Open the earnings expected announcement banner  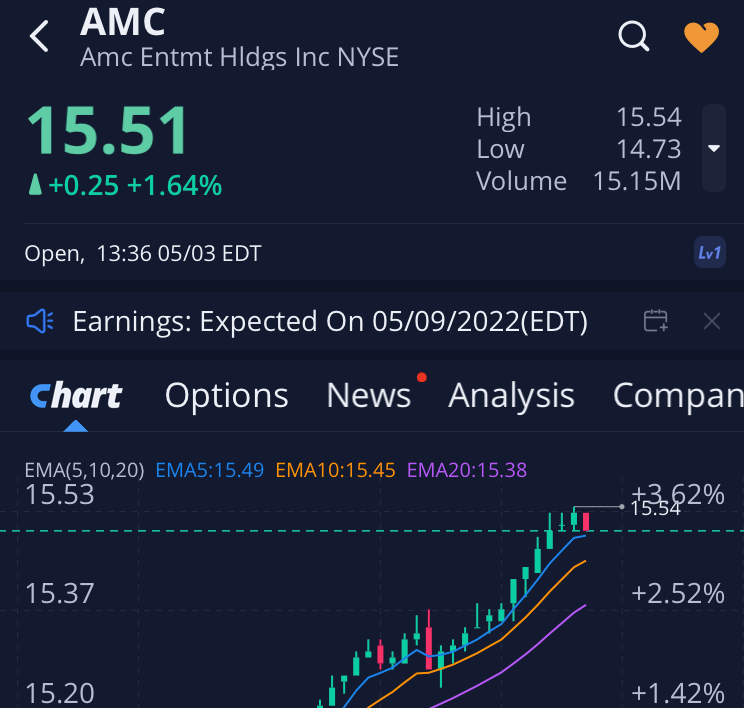(x=329, y=322)
